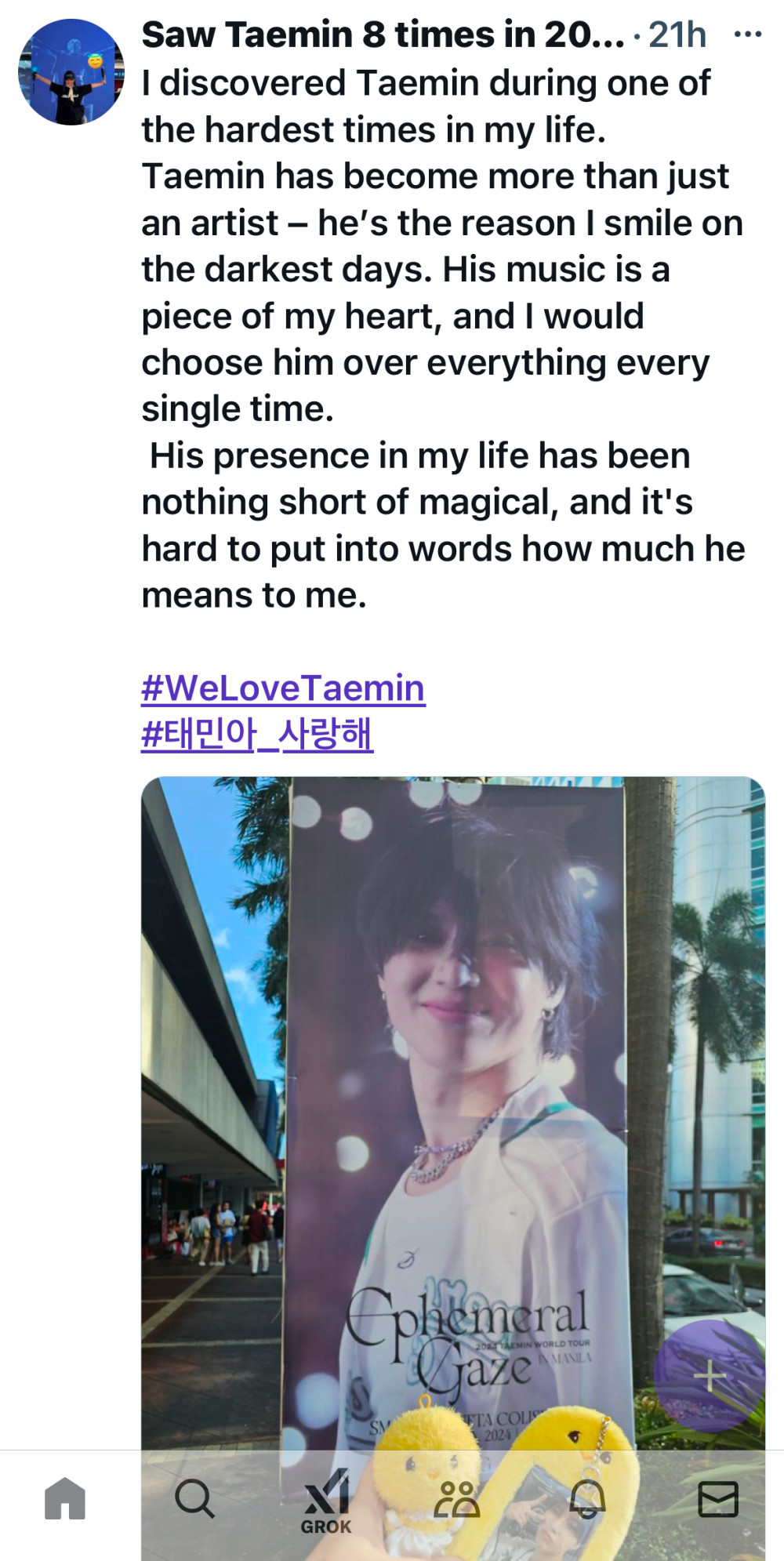
Task: Open the #태민아_사랑해 hashtag
Action: pos(257,734)
